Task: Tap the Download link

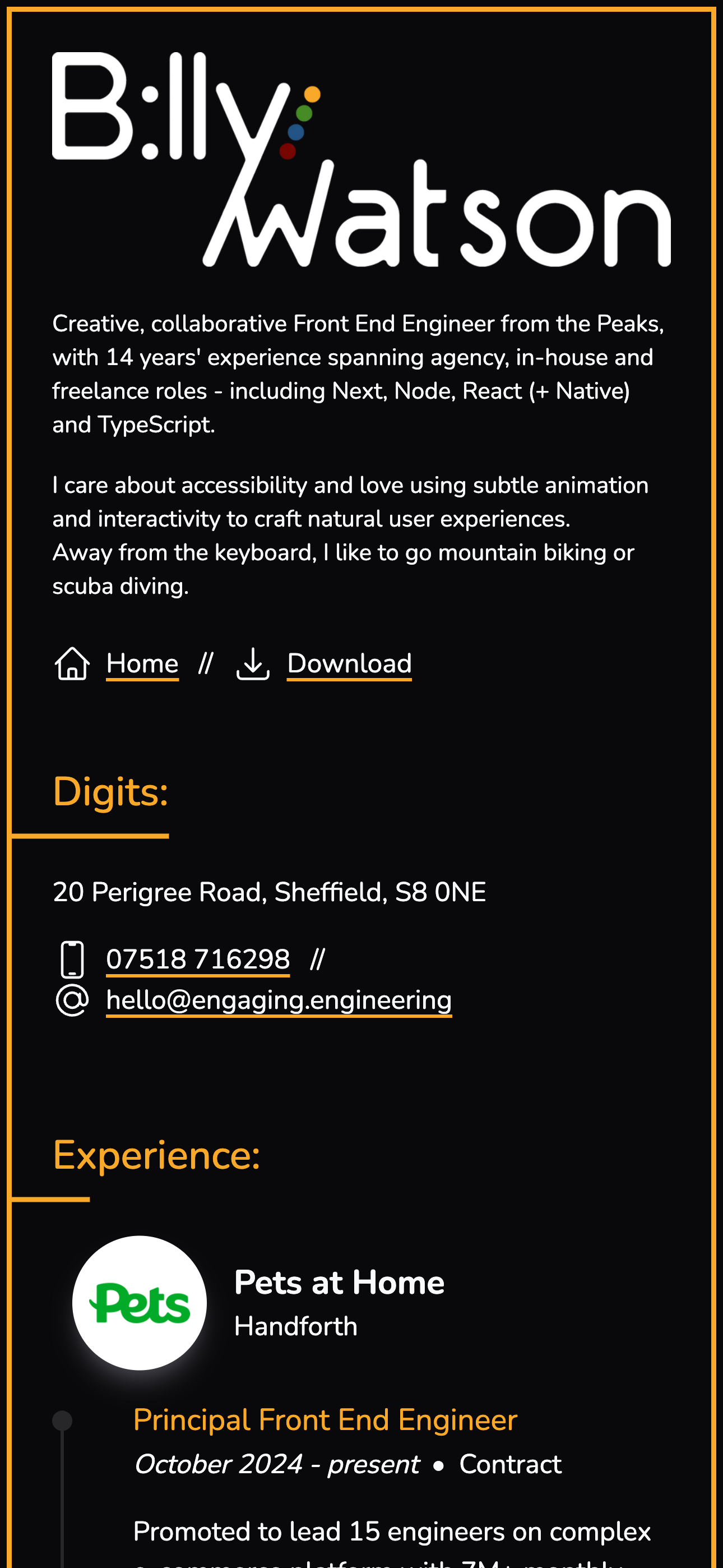Action: (x=349, y=663)
